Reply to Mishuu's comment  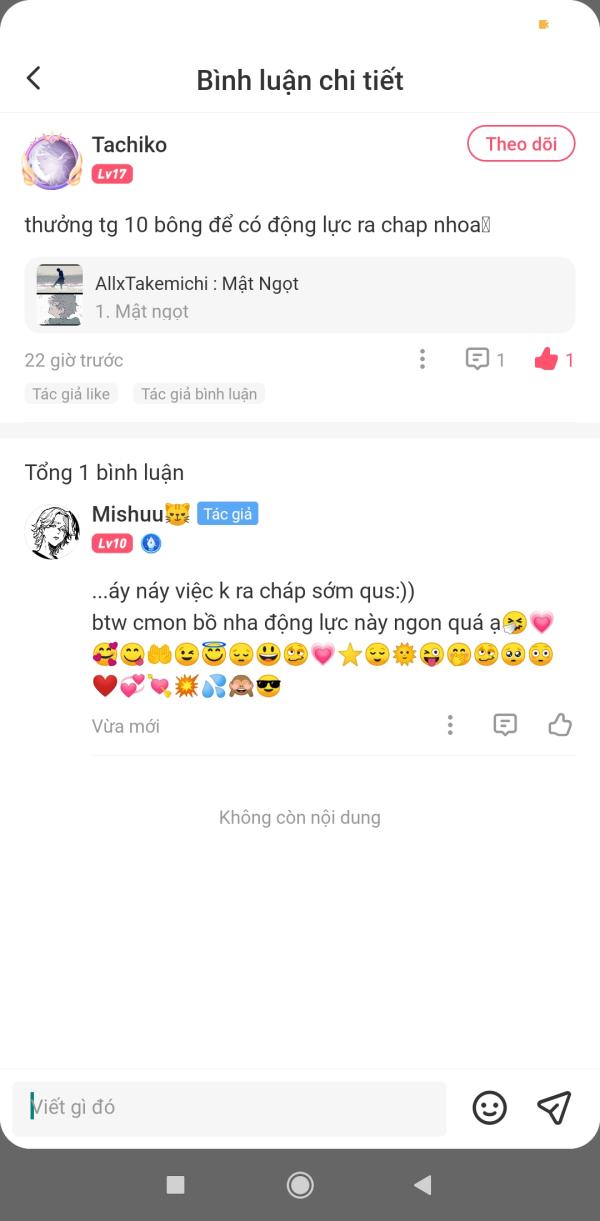point(505,725)
